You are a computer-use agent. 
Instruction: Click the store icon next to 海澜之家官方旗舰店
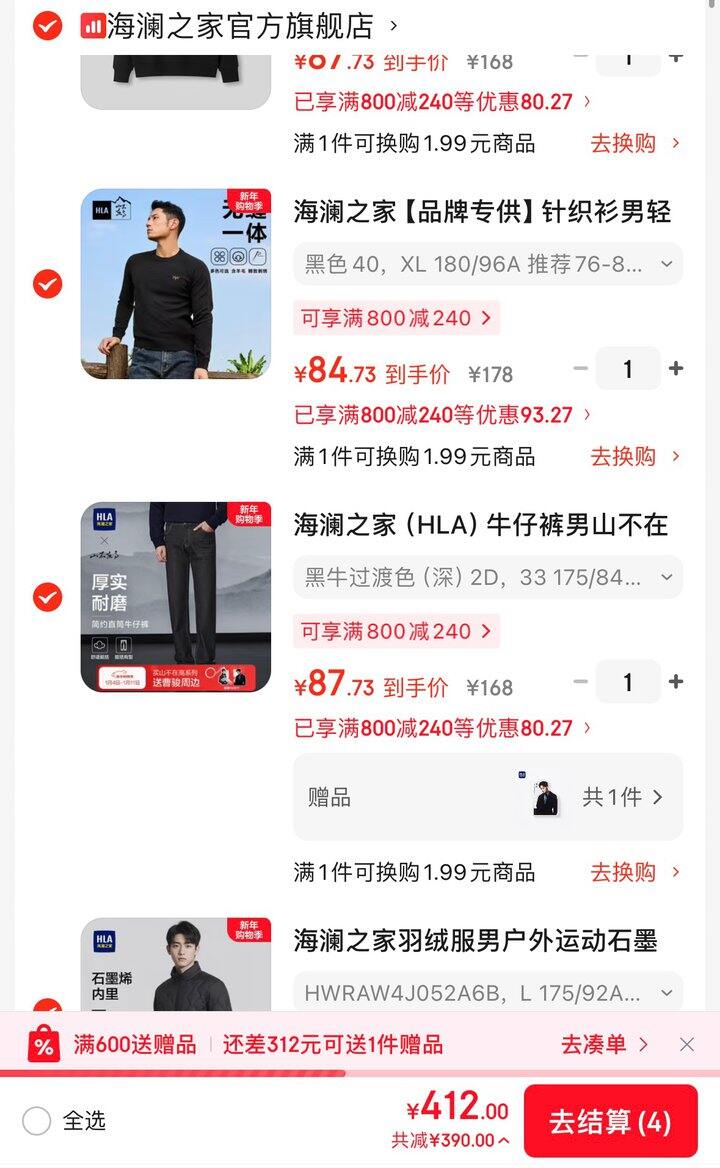click(x=96, y=25)
